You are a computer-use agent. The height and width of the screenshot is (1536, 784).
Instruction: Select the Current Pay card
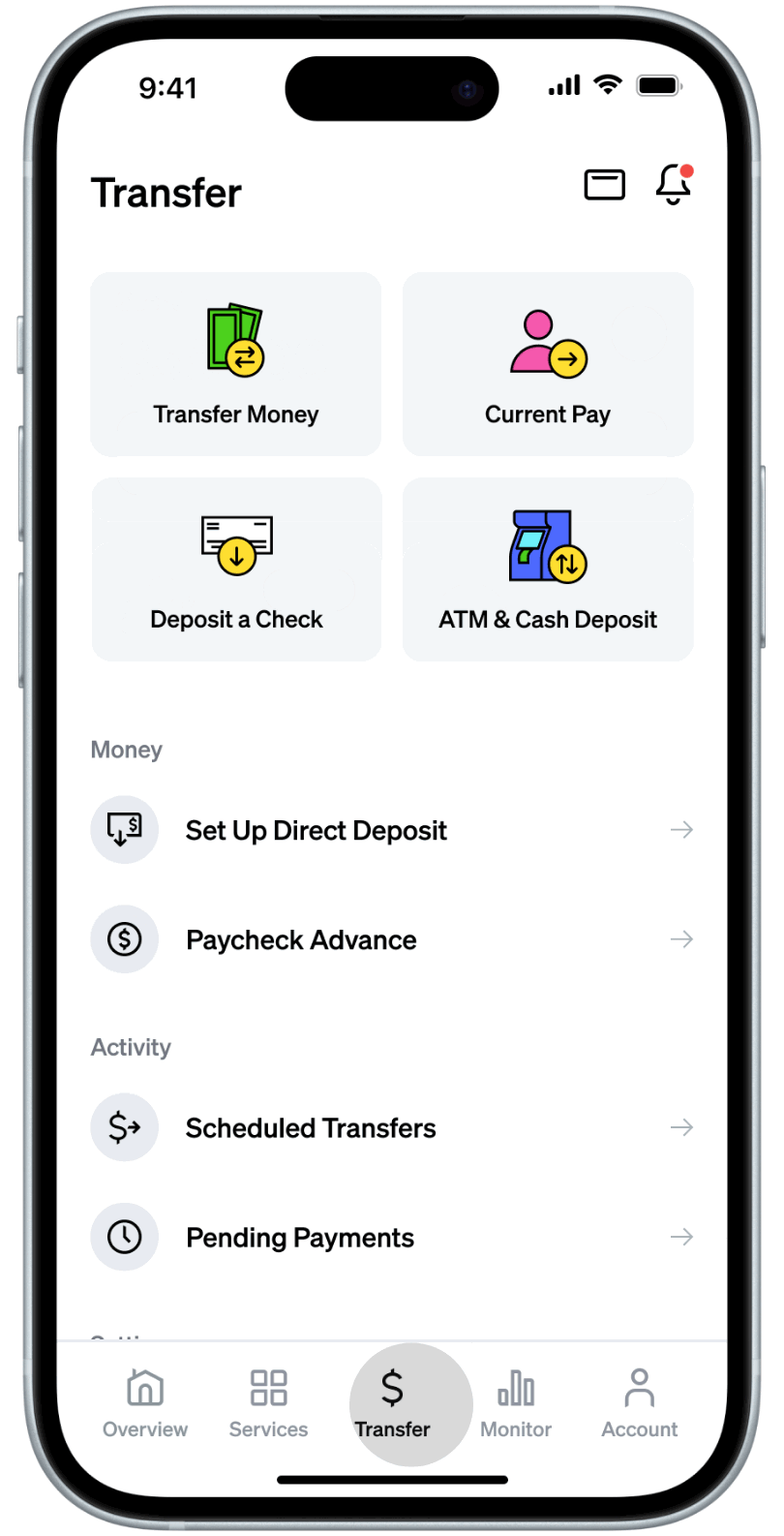point(548,364)
